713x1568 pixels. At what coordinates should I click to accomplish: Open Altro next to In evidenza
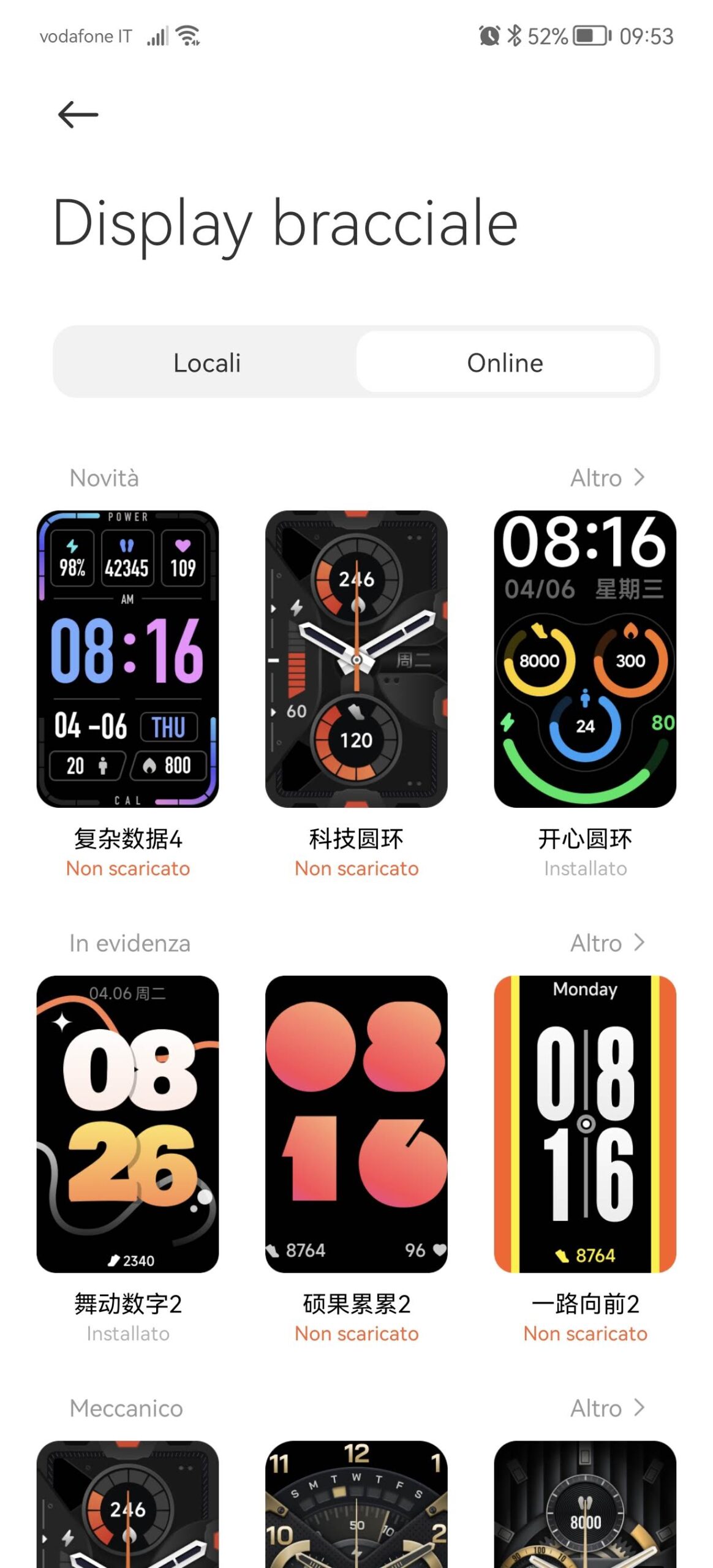pos(607,943)
